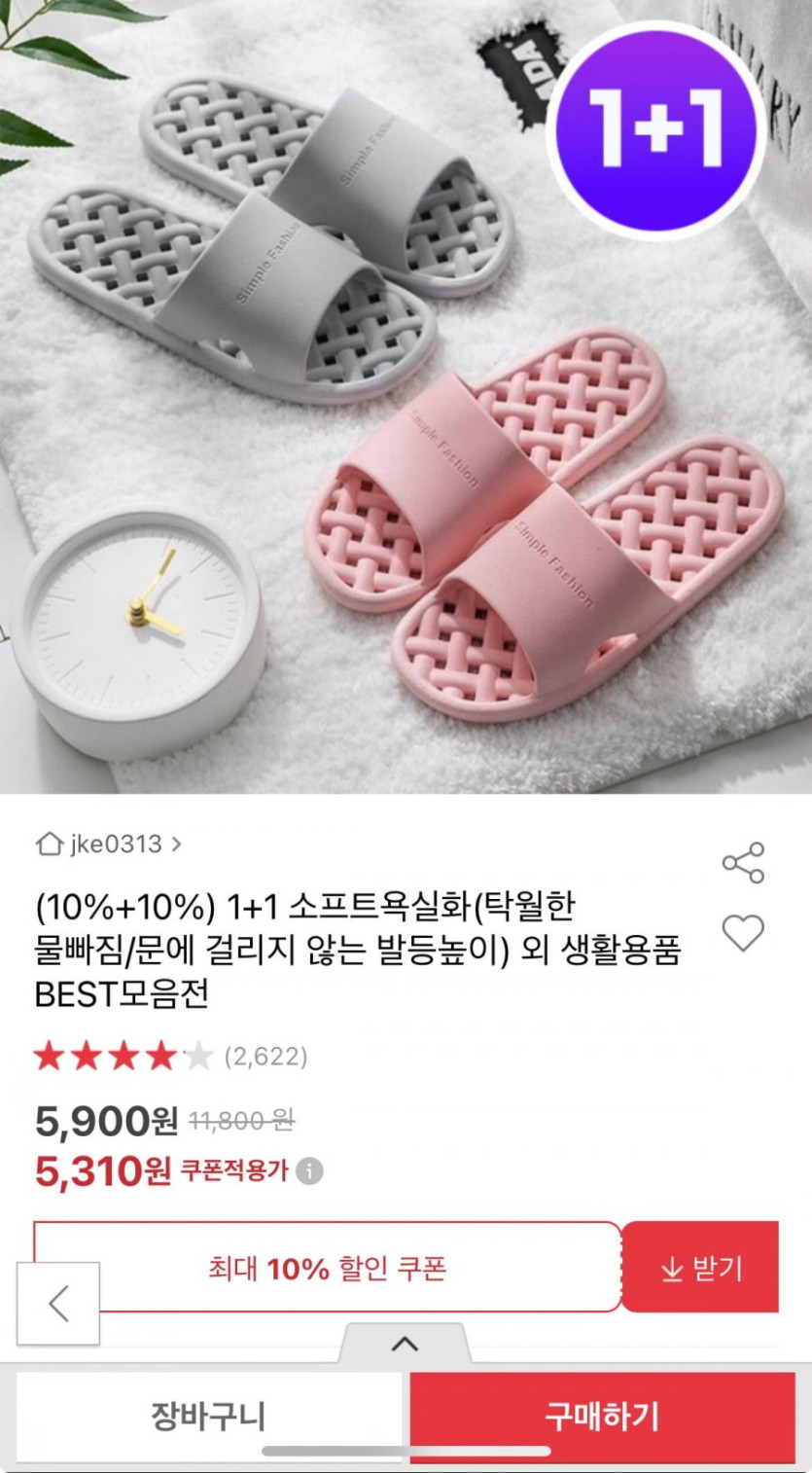Image resolution: width=812 pixels, height=1473 pixels.
Task: Go back with the left arrow
Action: (x=58, y=1304)
